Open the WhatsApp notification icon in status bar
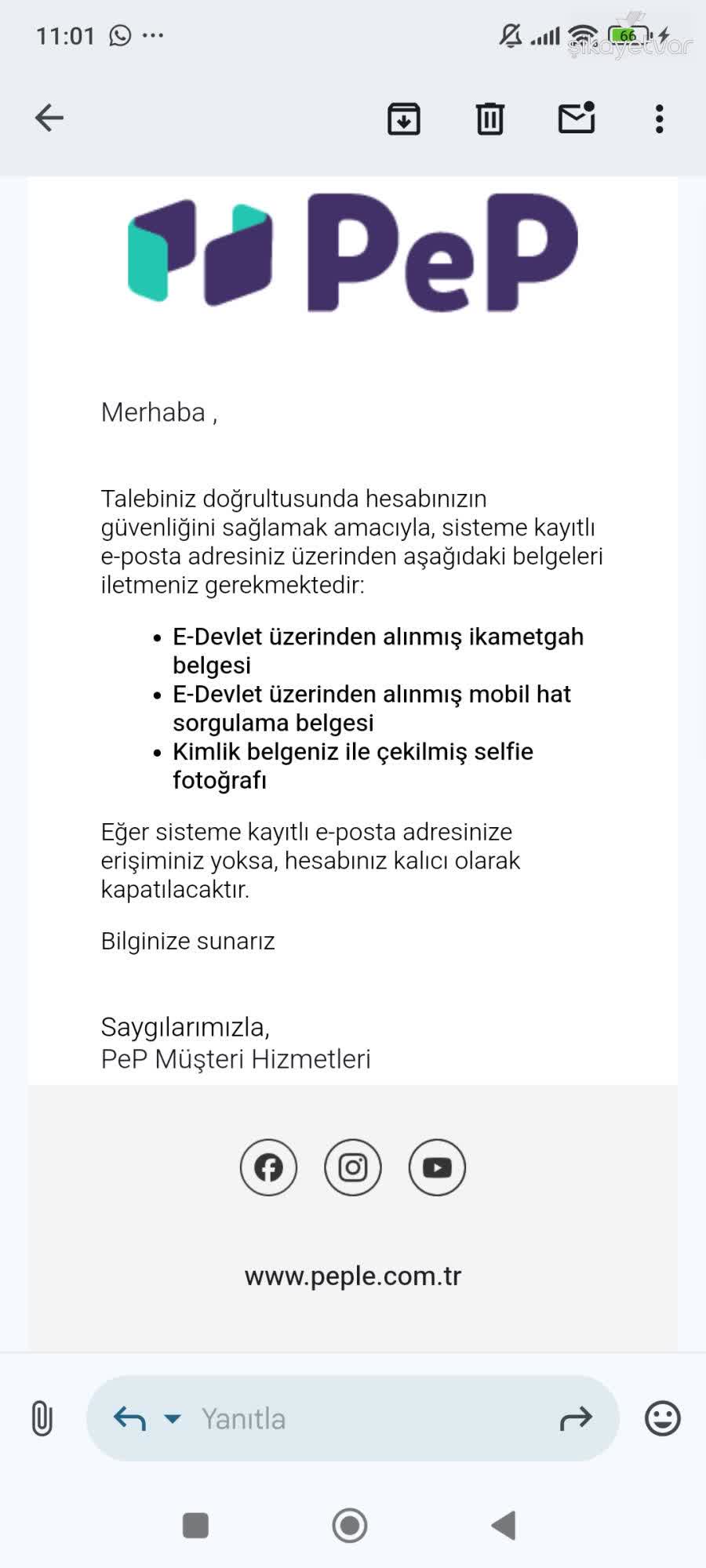 click(x=118, y=34)
